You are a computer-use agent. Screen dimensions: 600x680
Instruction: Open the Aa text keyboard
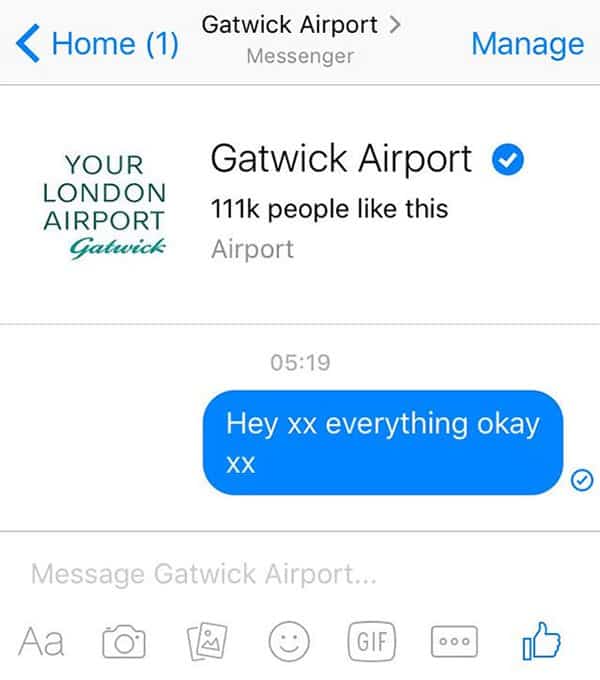click(x=41, y=641)
